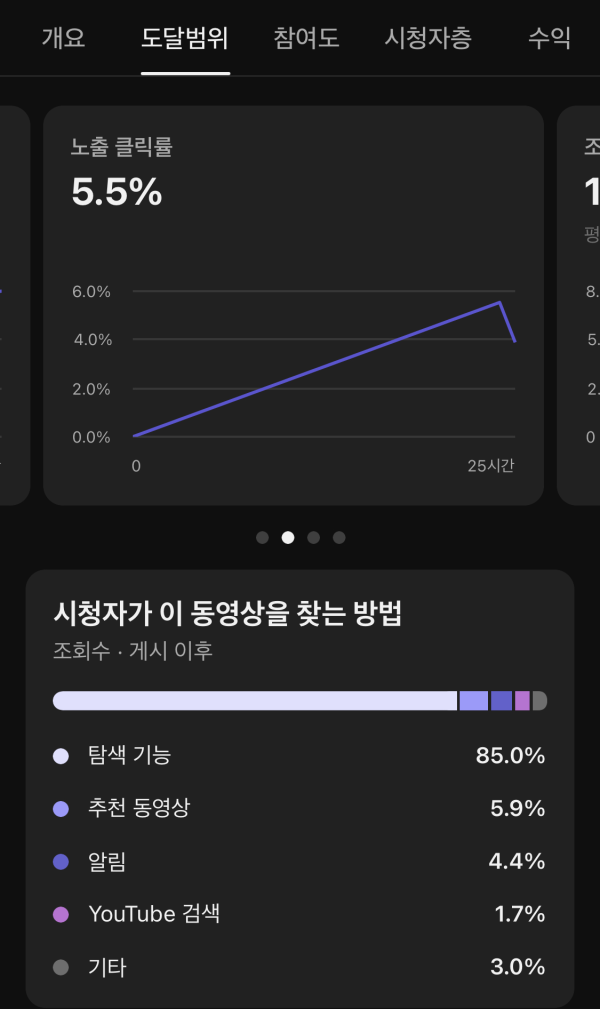Open the 노출 클릭률 chart card

293,305
